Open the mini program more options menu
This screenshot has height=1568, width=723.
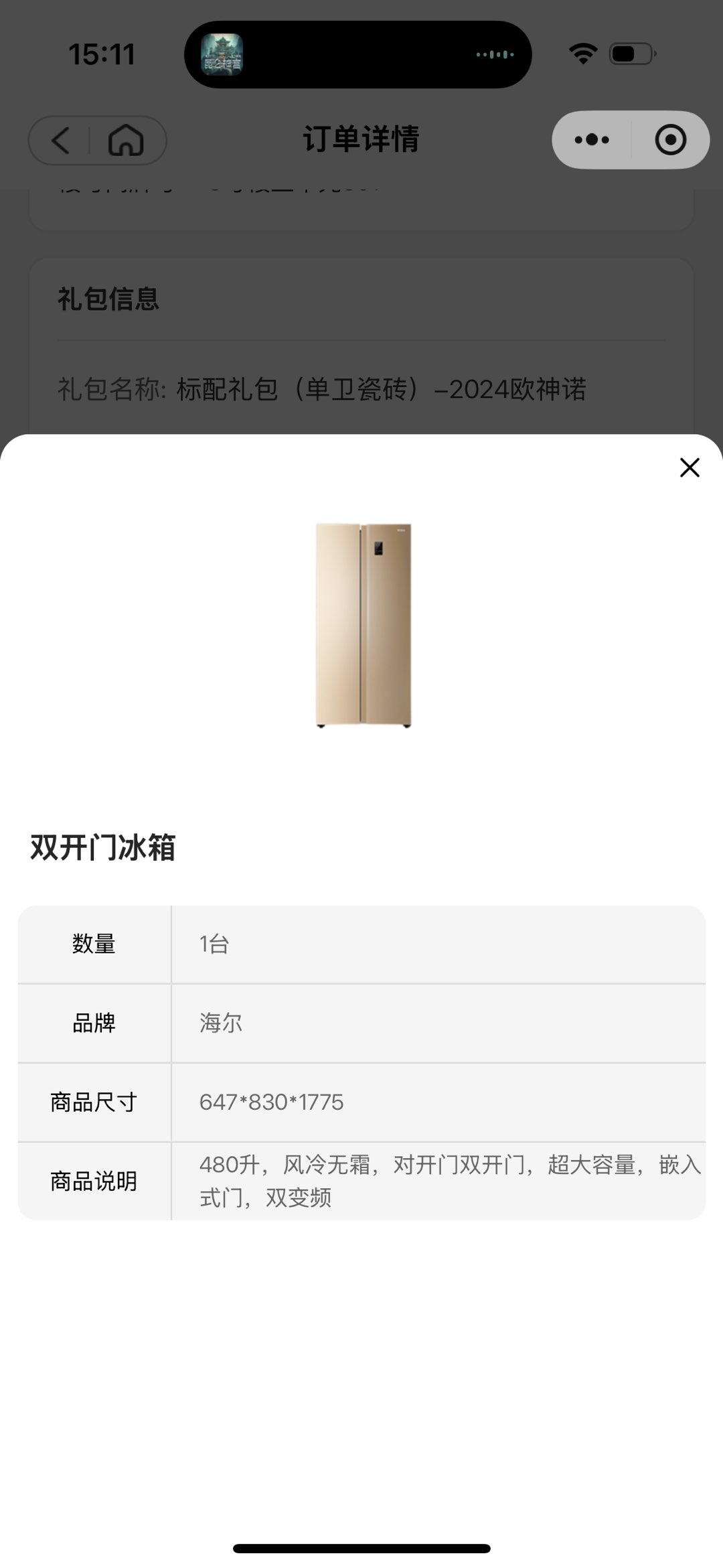pos(592,140)
